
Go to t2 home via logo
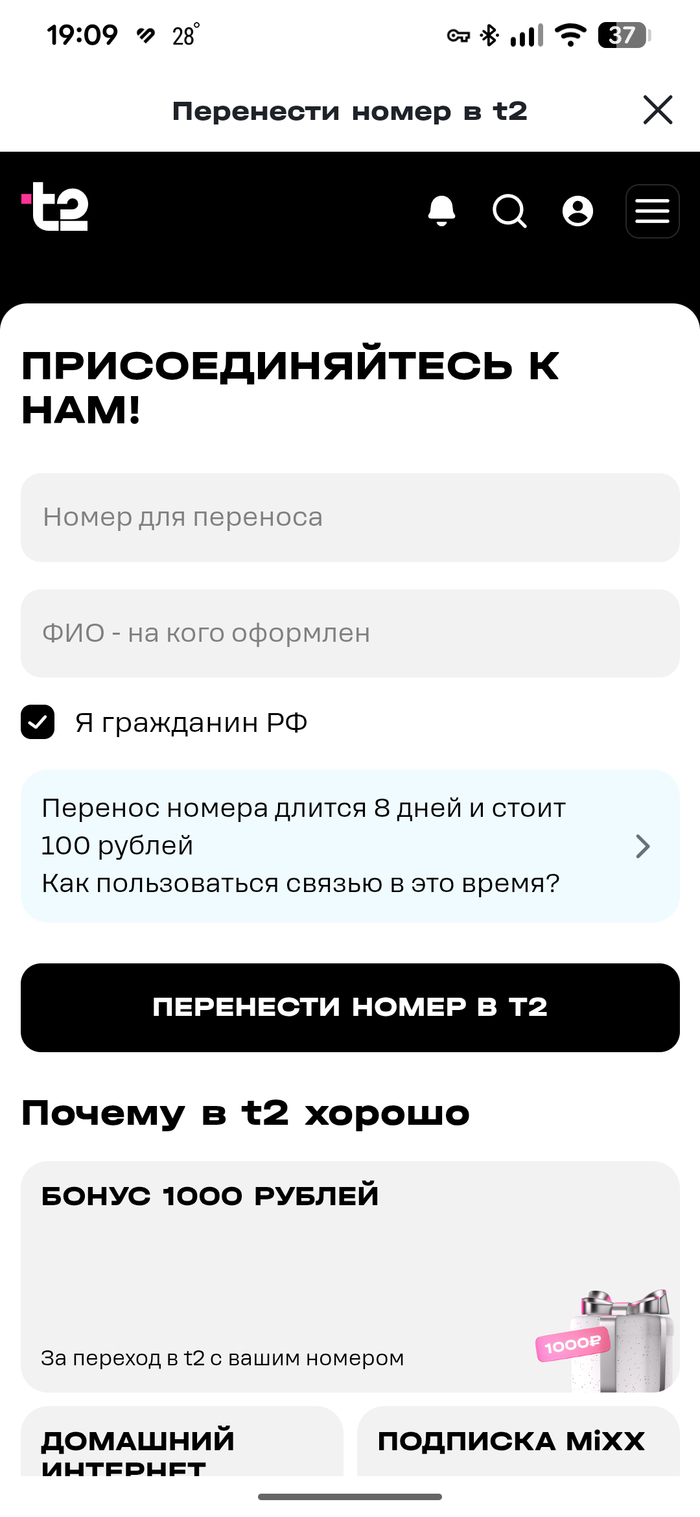[56, 208]
